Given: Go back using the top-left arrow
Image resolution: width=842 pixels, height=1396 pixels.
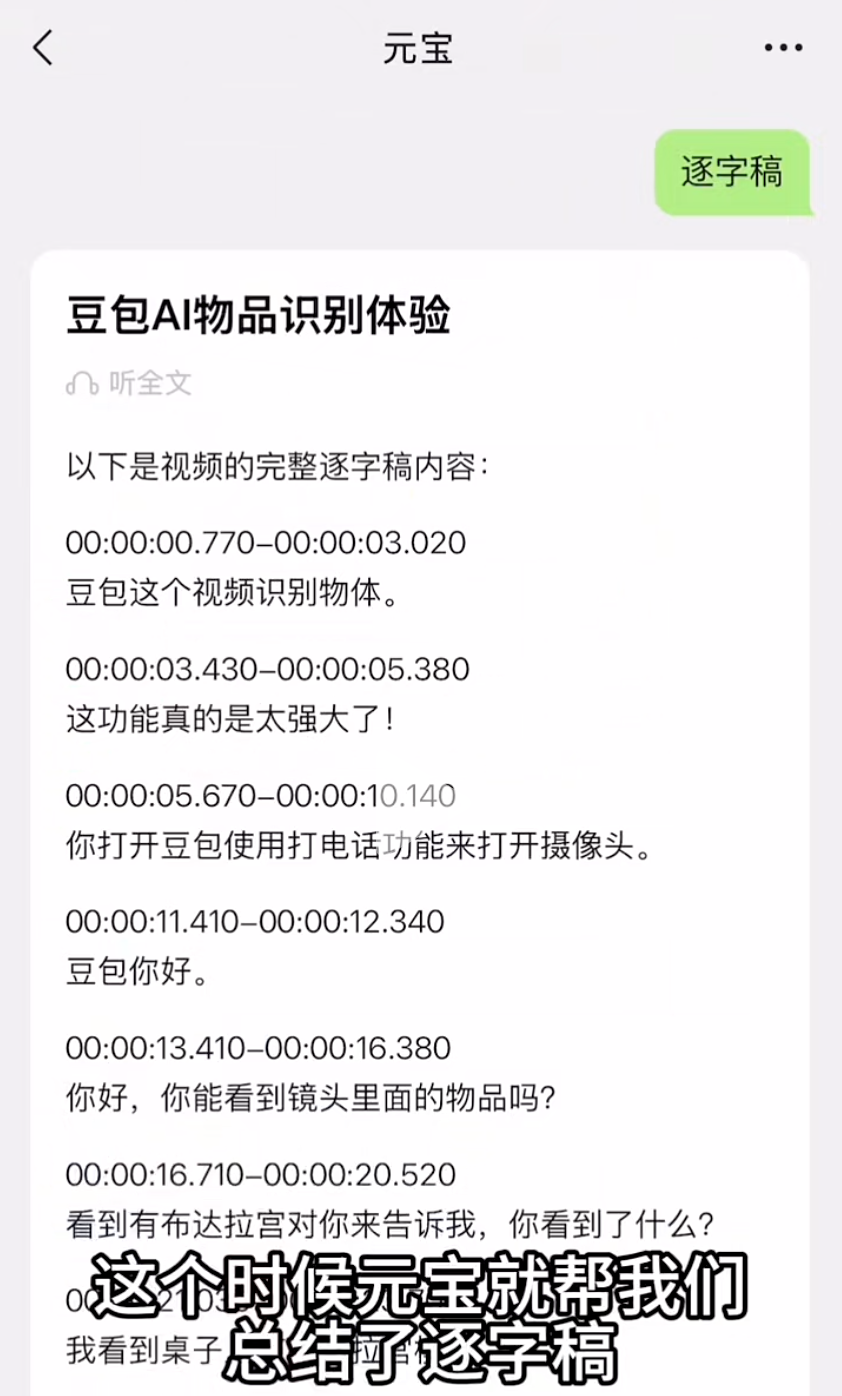Looking at the screenshot, I should click(x=43, y=47).
